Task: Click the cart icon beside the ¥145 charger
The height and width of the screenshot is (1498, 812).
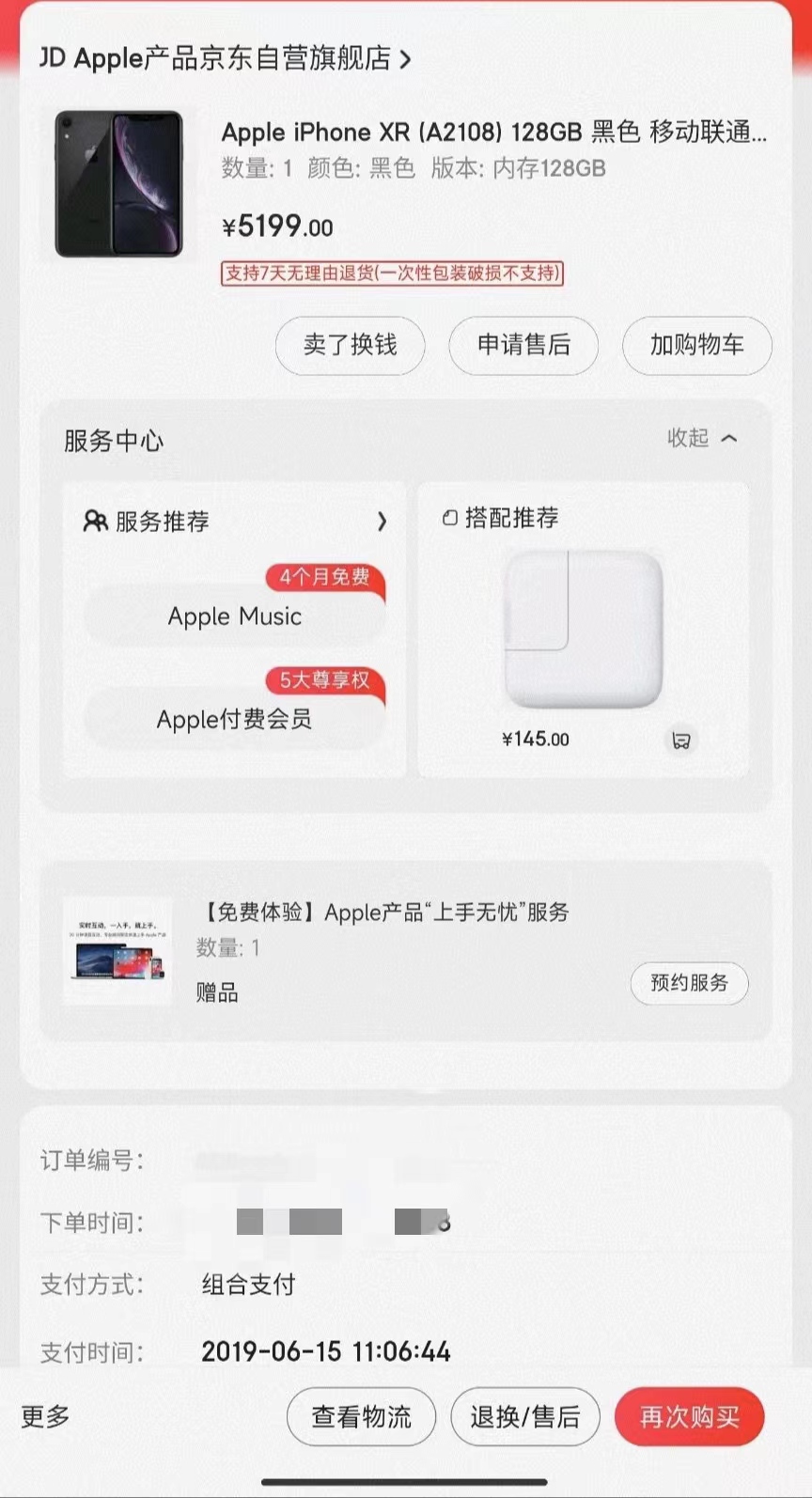Action: tap(680, 741)
